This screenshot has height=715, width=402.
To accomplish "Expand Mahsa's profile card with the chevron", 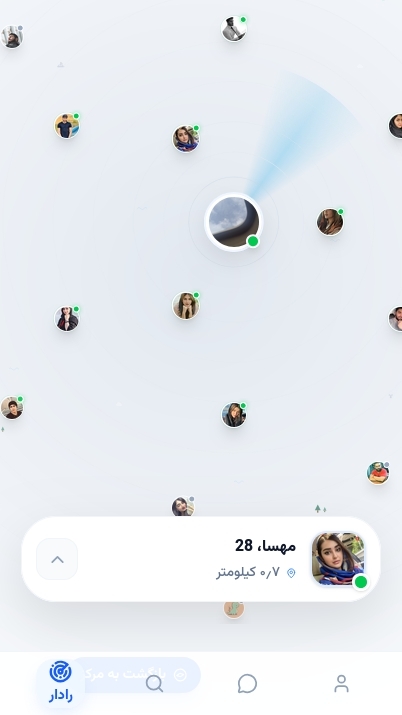I will (x=57, y=559).
